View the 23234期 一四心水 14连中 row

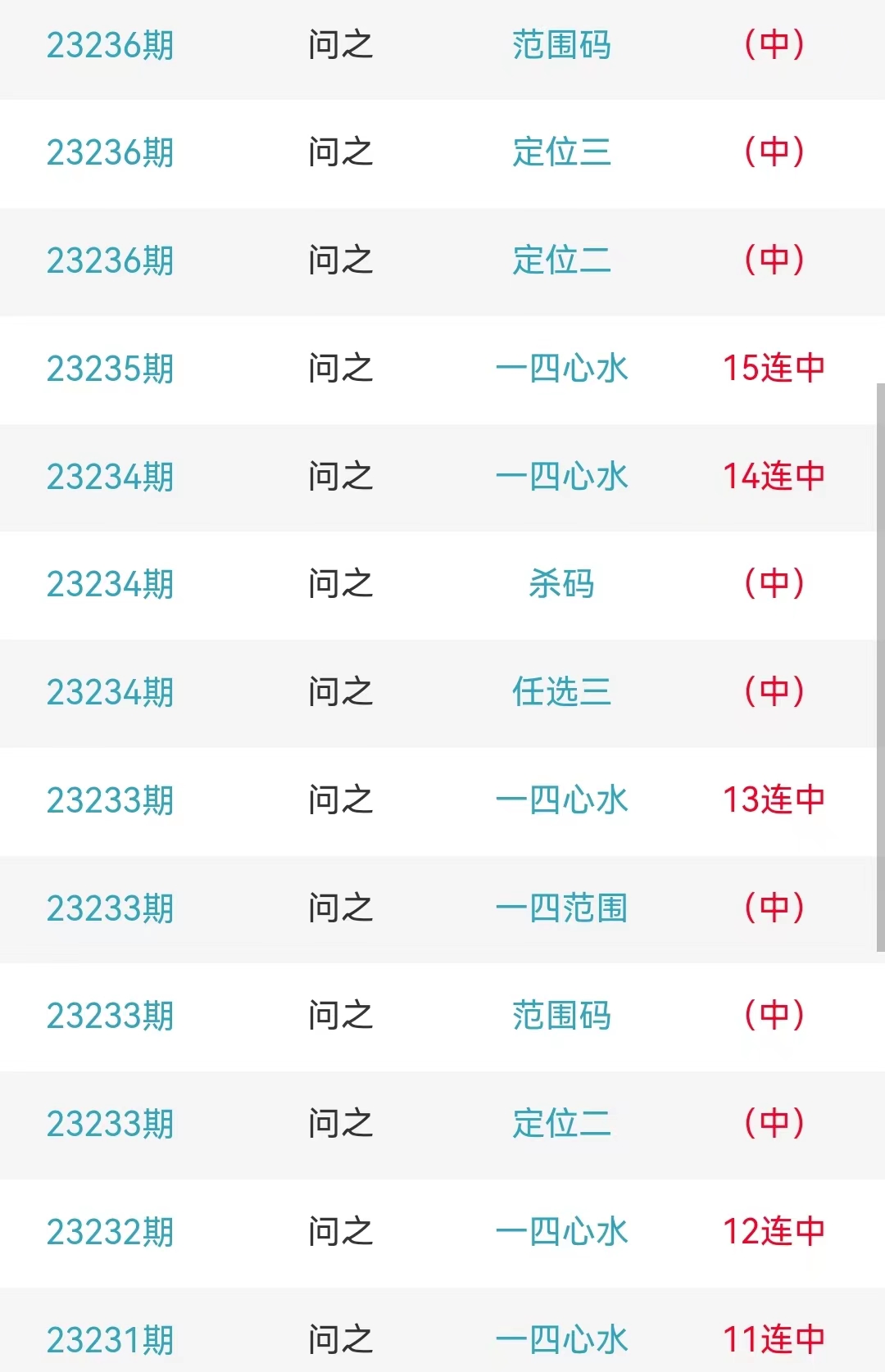(x=561, y=477)
